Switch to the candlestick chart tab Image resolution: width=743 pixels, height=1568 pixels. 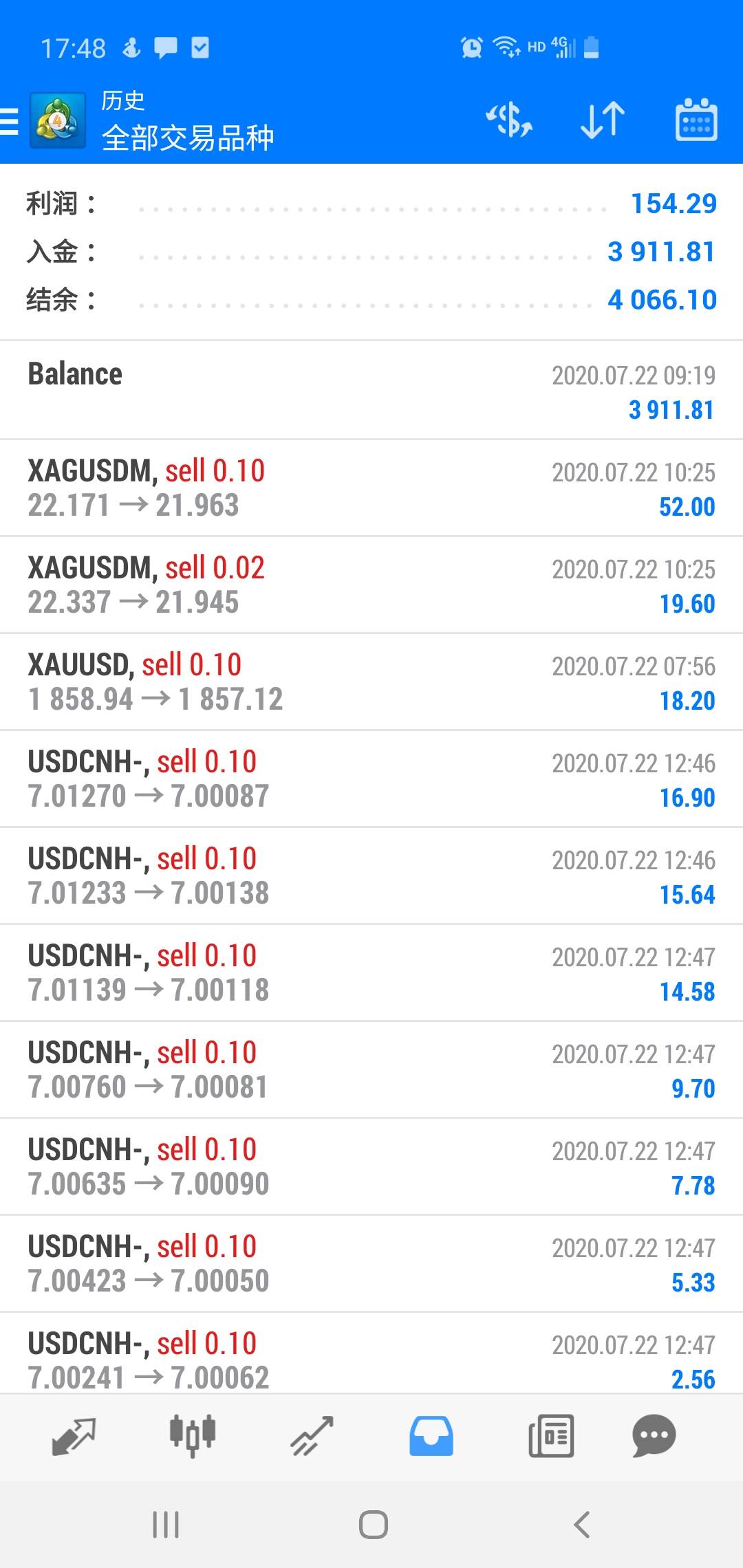click(x=193, y=1437)
